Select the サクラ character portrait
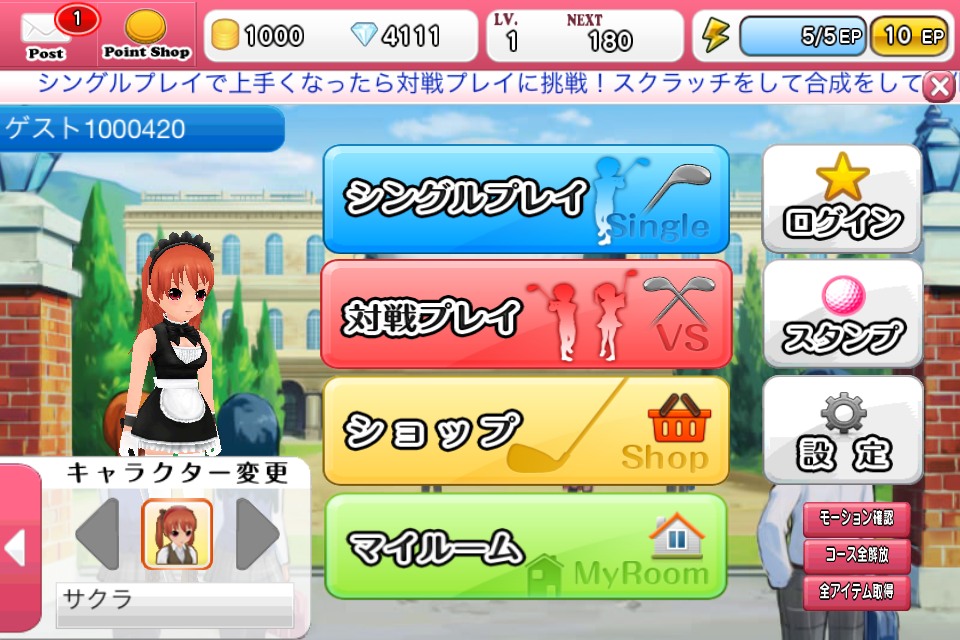Image resolution: width=960 pixels, height=640 pixels. point(177,534)
